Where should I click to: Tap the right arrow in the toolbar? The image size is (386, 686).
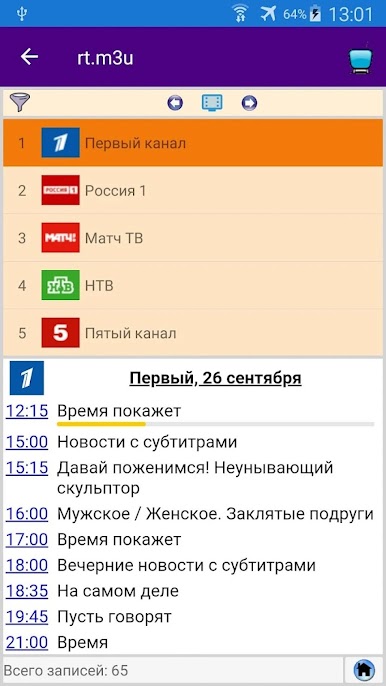(249, 103)
